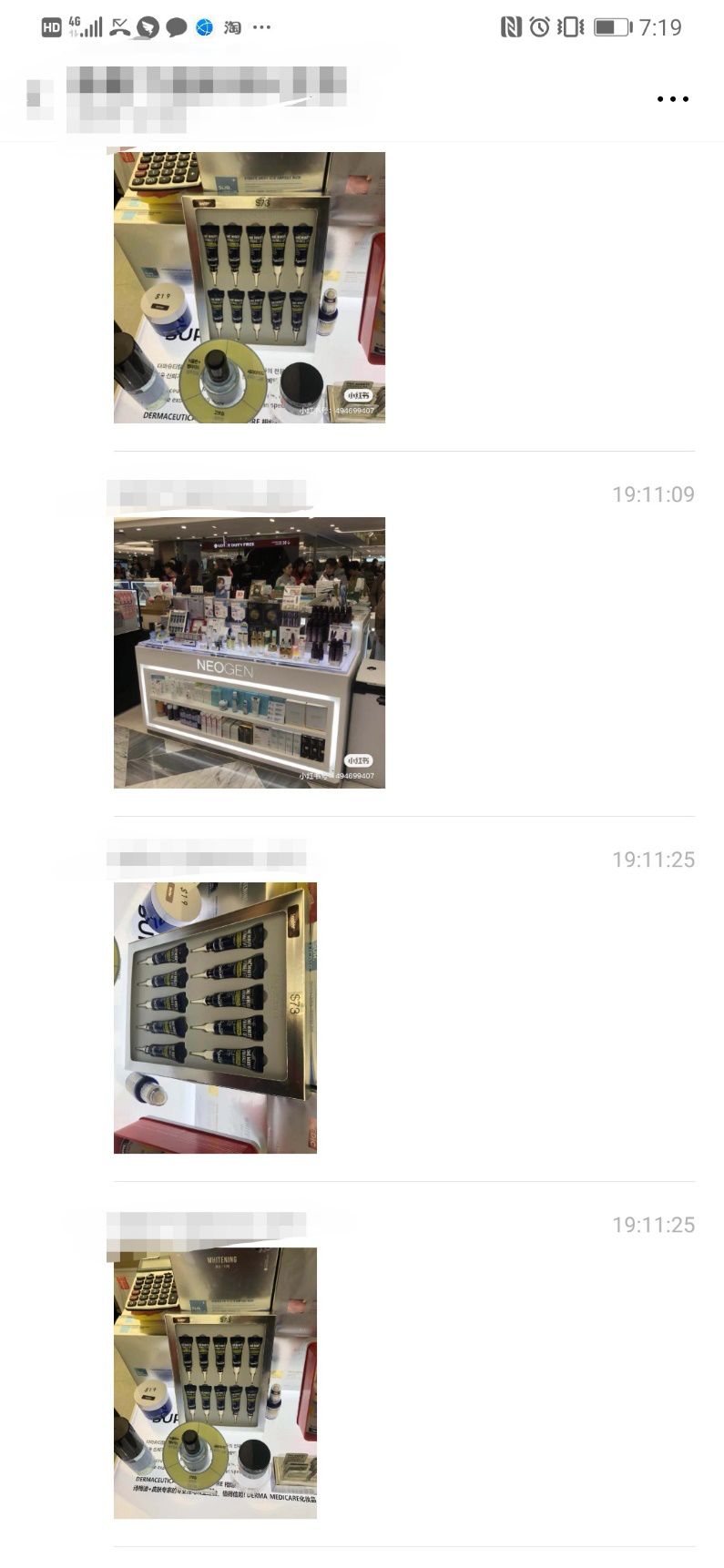Open the three-dot overflow menu
Screen dimensions: 724x1568
[x=672, y=99]
